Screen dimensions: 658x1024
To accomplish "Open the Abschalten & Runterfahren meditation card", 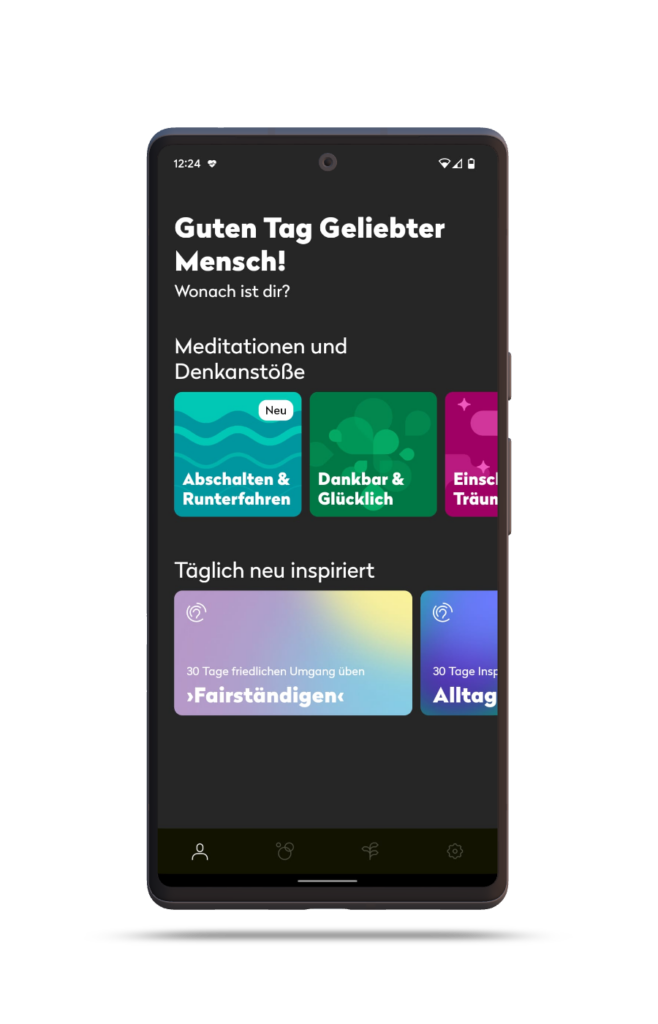I will (237, 454).
